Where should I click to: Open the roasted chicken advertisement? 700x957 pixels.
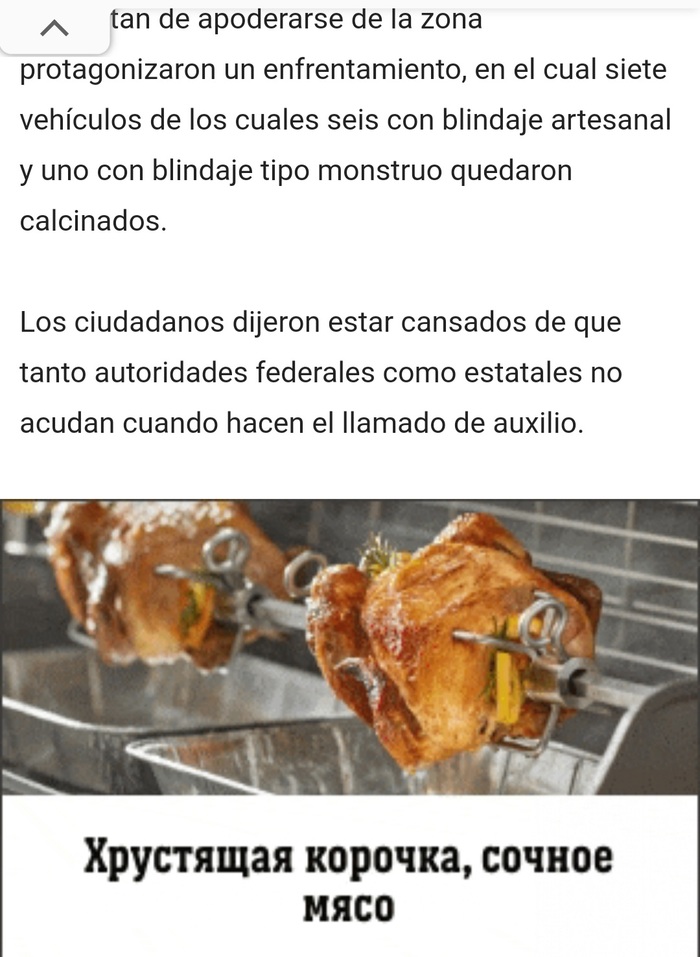click(350, 700)
